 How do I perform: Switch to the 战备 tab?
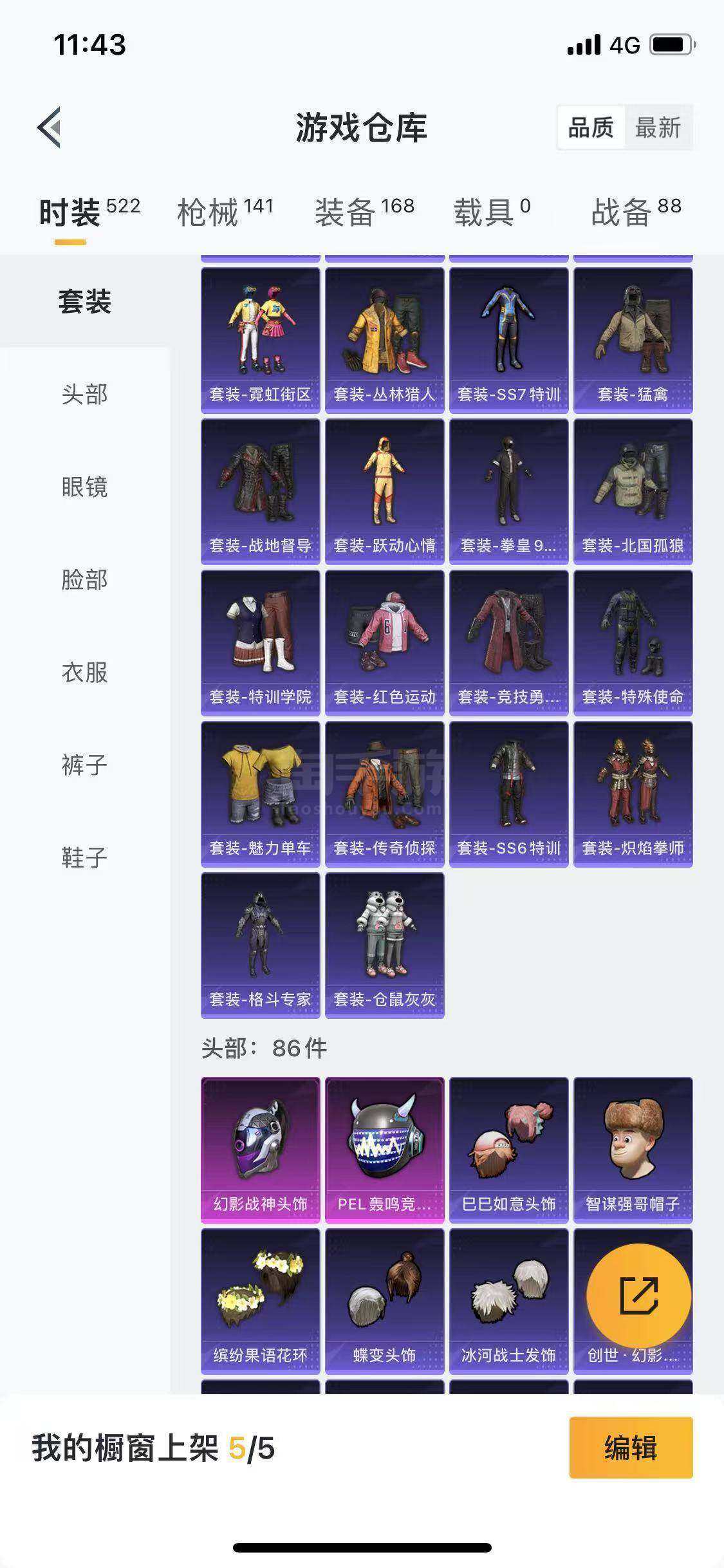click(x=636, y=212)
